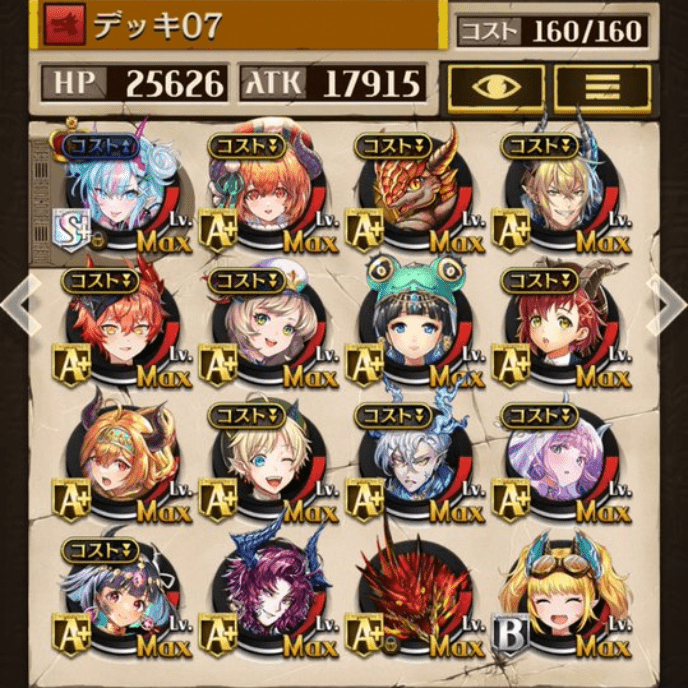Select the black-haired girl with flower ornaments
This screenshot has height=688, width=688.
[120, 600]
